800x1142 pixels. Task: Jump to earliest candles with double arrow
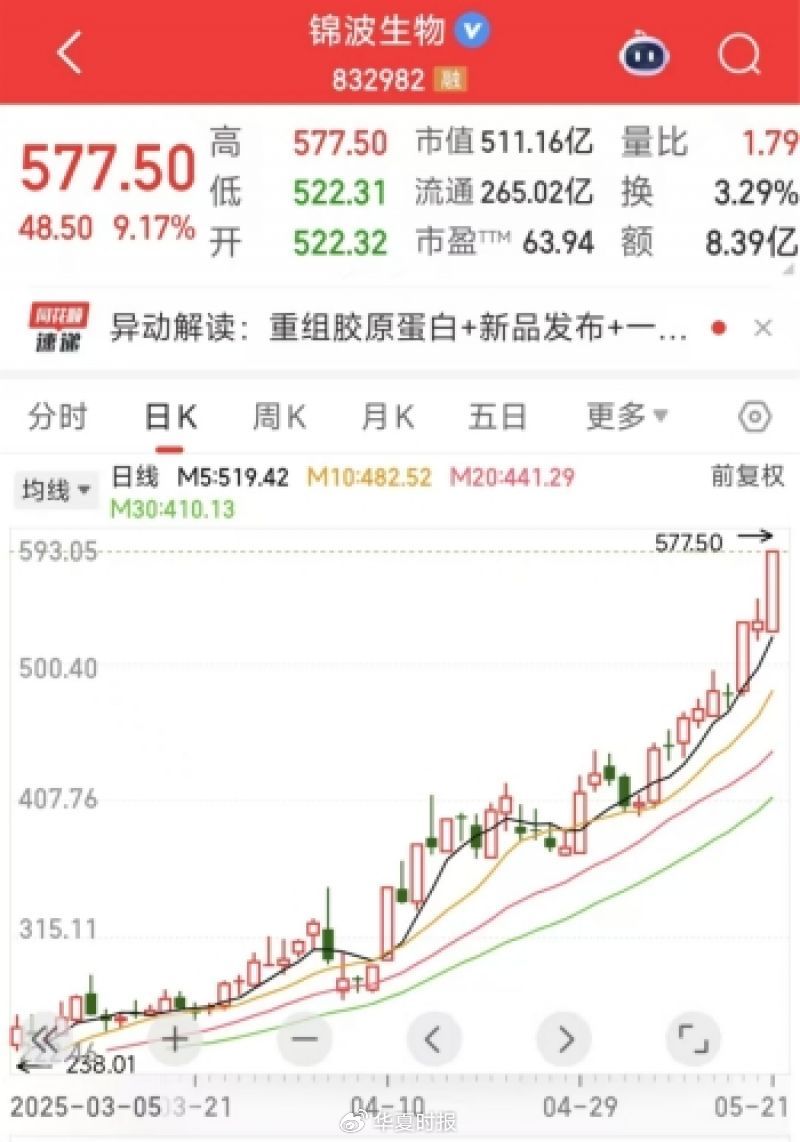tap(45, 1039)
